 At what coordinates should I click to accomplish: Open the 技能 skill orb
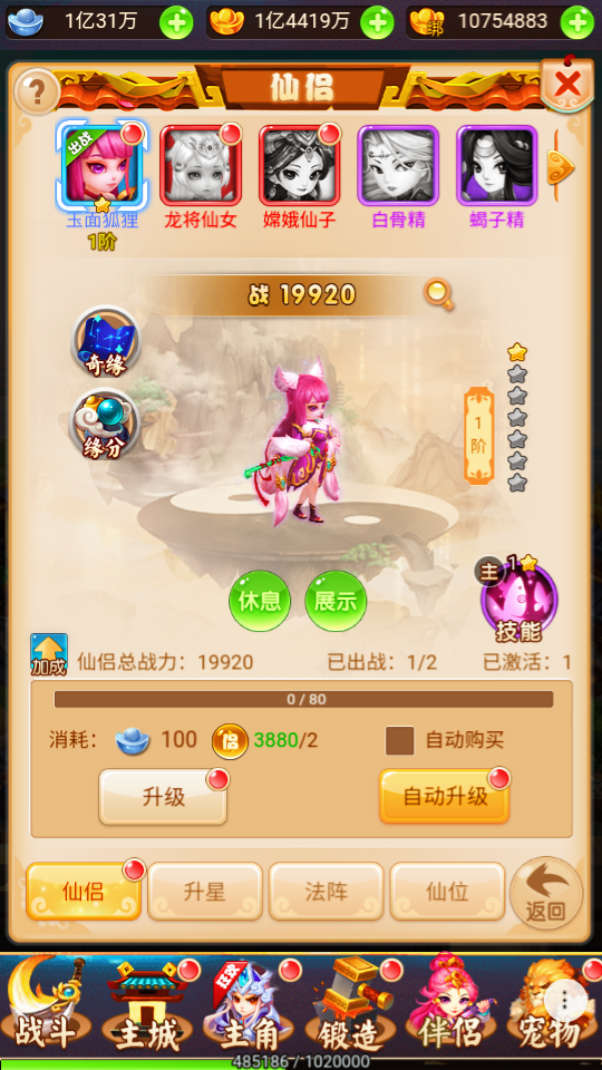(x=518, y=603)
